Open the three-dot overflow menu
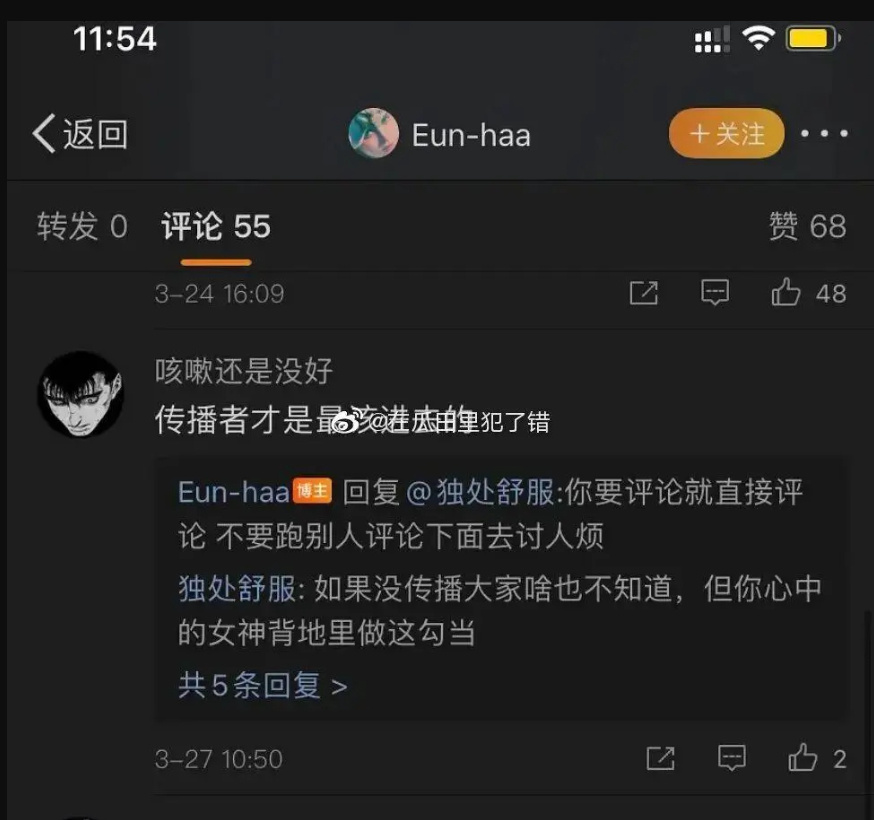Screen dimensions: 874x820 click(824, 134)
